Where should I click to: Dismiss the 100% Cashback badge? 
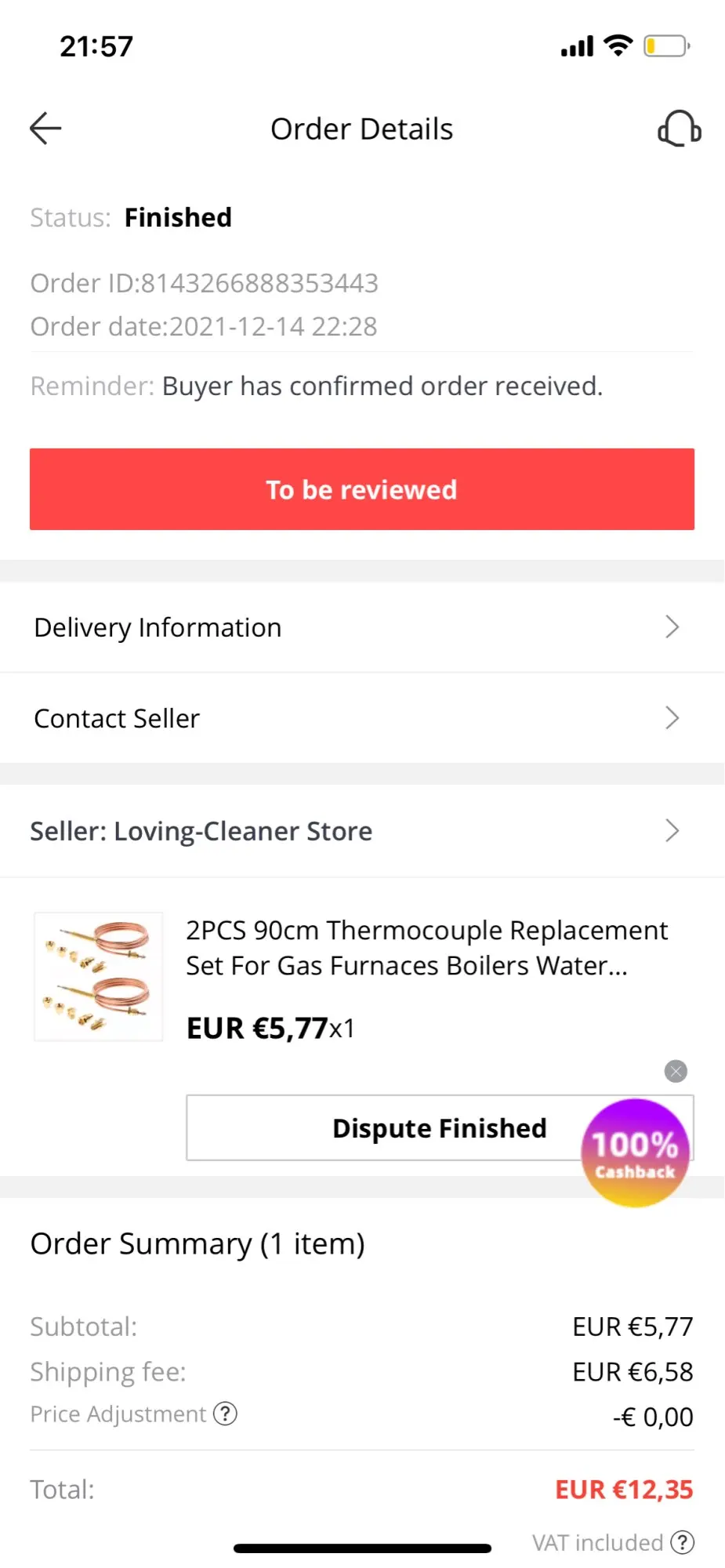[676, 1071]
